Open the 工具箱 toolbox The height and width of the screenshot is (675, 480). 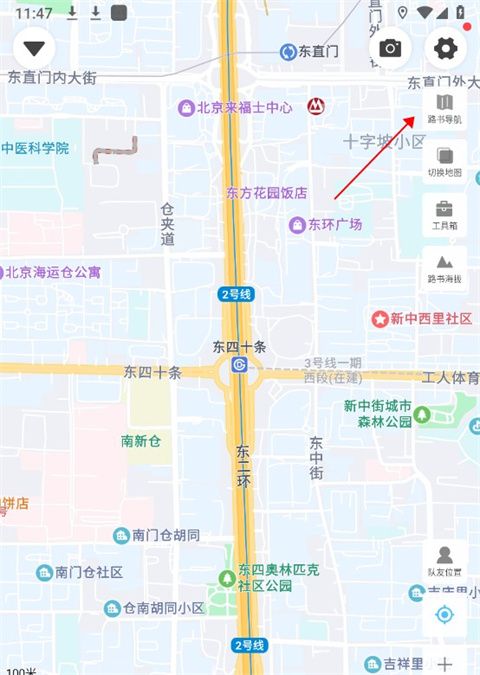[x=445, y=215]
